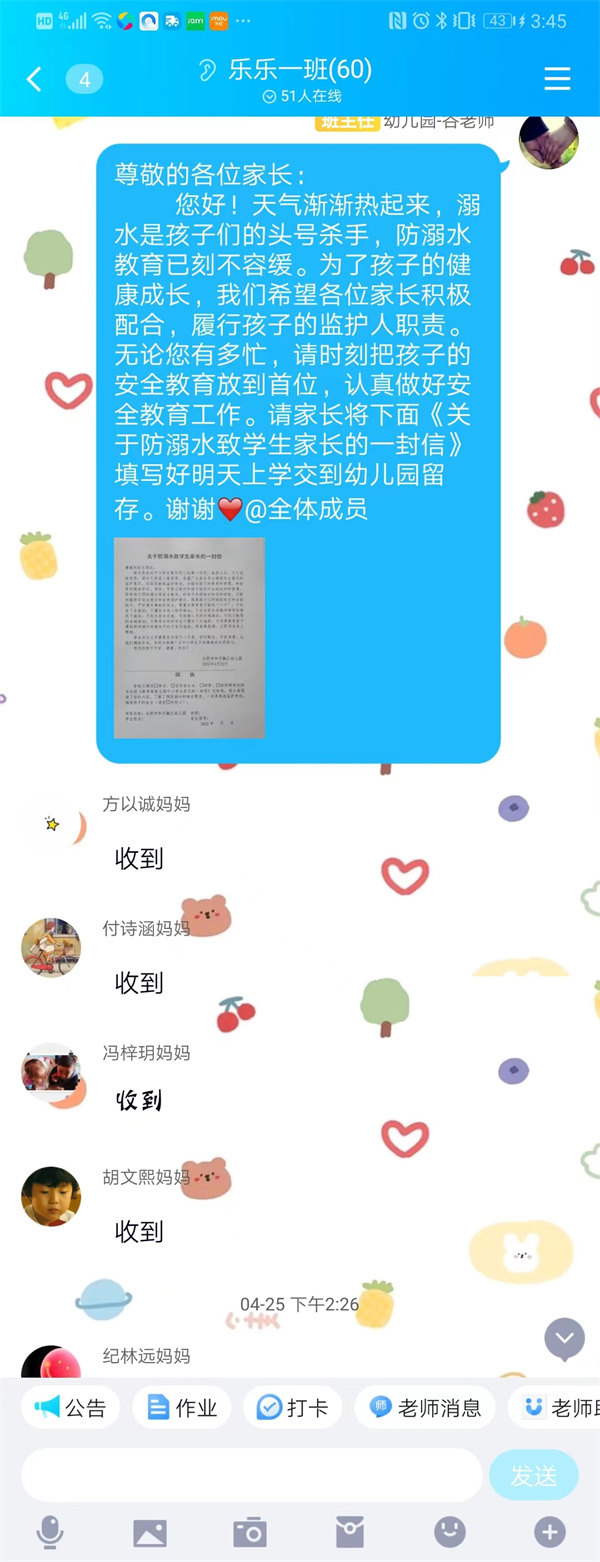This screenshot has width=600, height=1562.
Task: Open 胡文熙妈妈's profile avatar
Action: pyautogui.click(x=51, y=1195)
